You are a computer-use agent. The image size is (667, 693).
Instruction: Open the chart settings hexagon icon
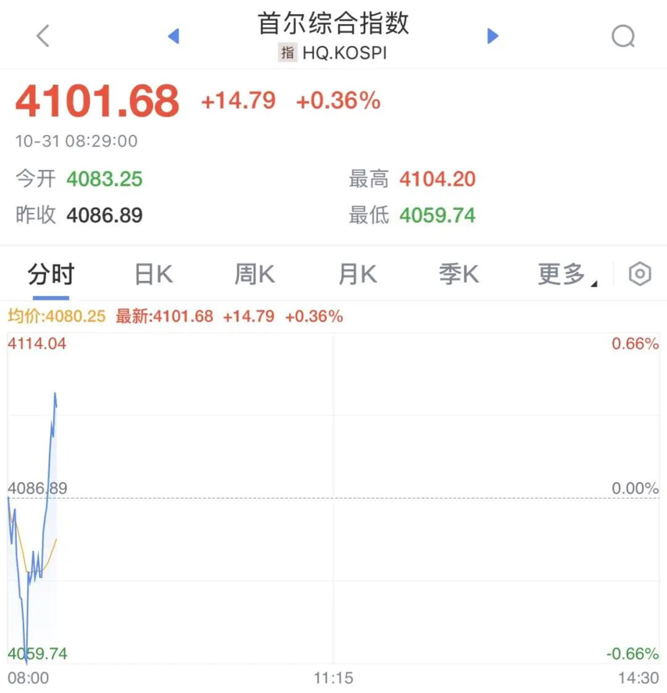pyautogui.click(x=640, y=274)
